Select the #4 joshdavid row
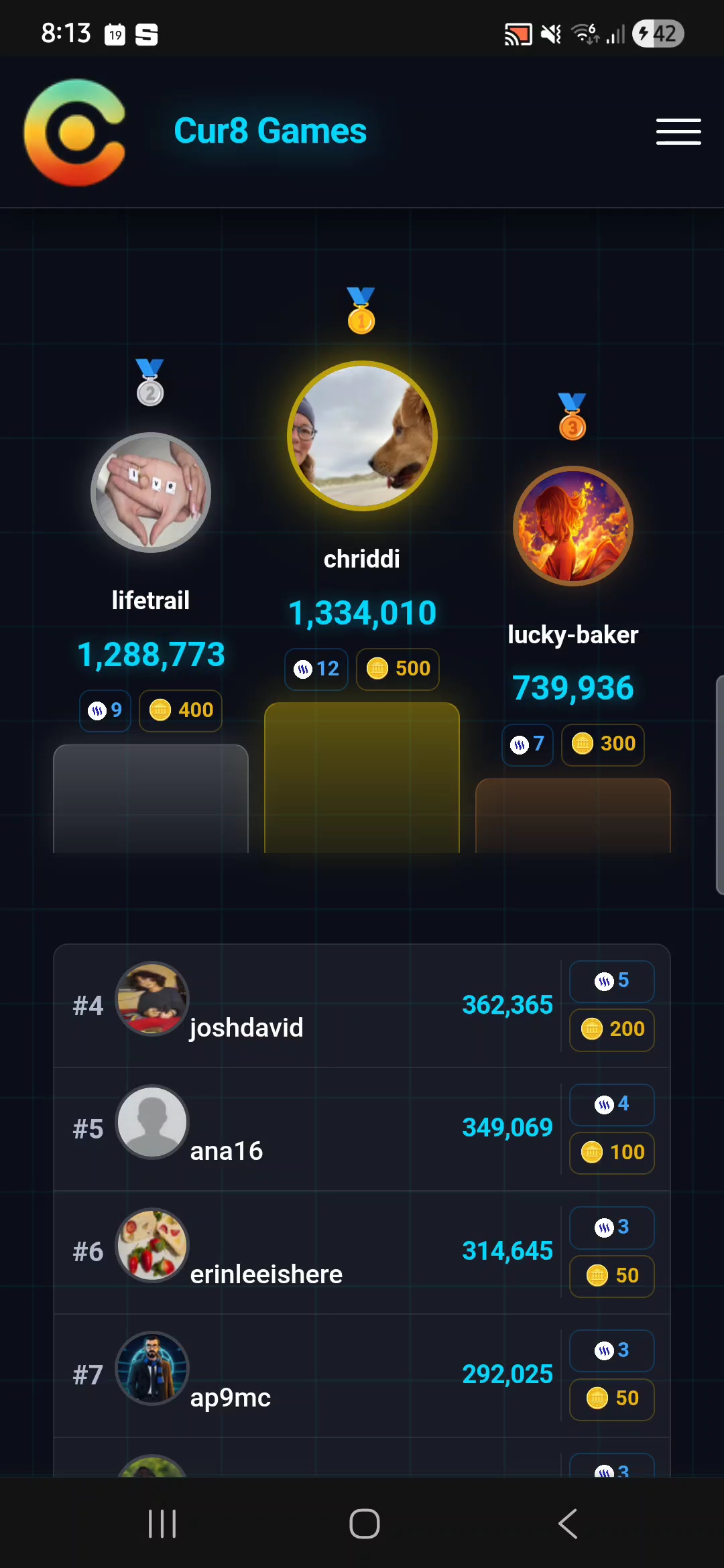Image resolution: width=724 pixels, height=1568 pixels. click(x=362, y=1006)
